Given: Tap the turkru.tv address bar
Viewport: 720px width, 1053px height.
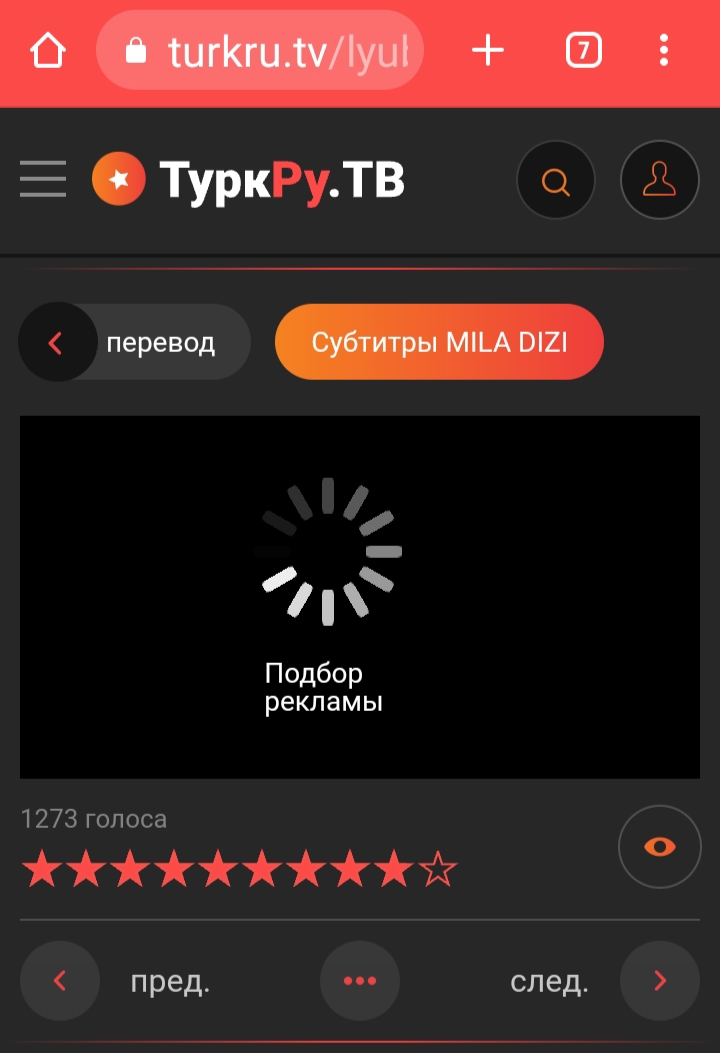Looking at the screenshot, I should click(260, 50).
